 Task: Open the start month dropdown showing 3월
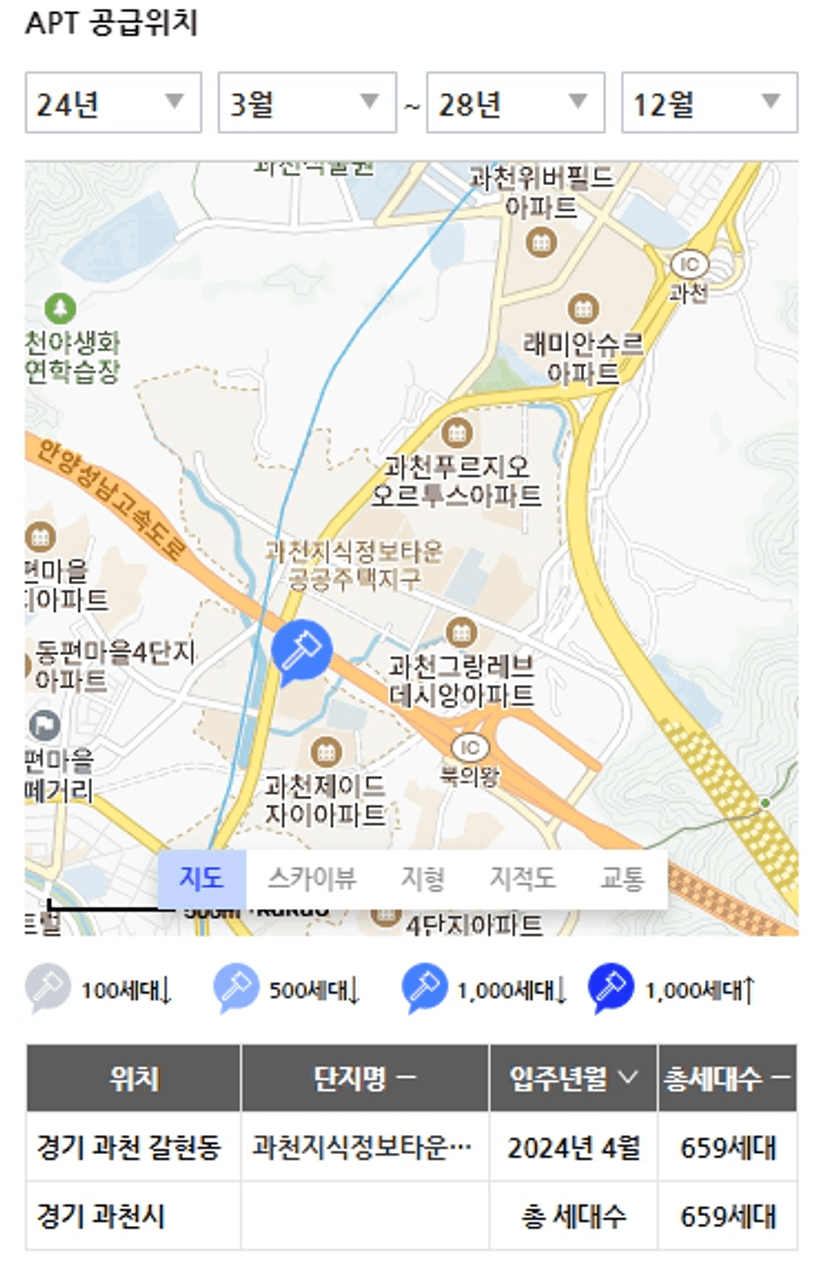306,103
